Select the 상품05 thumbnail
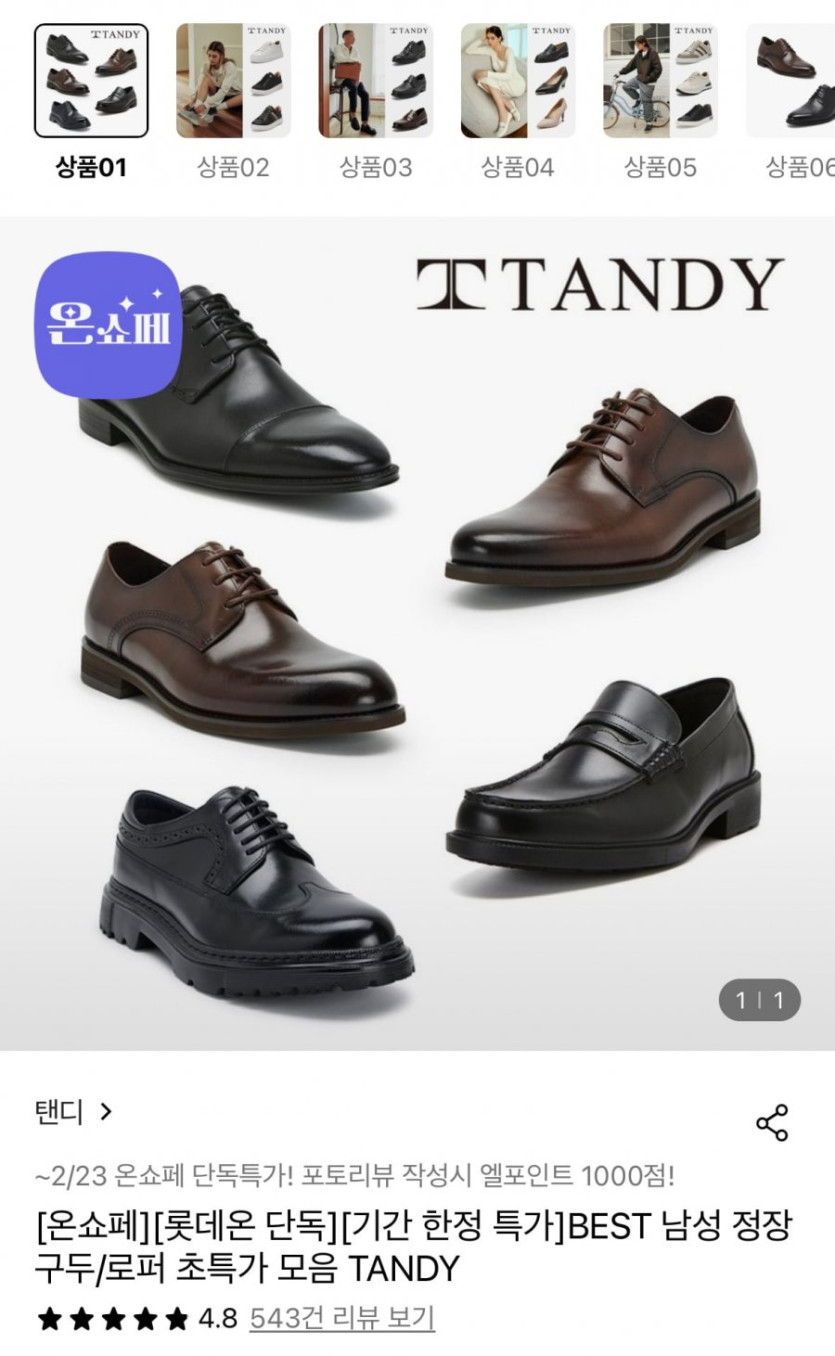Image resolution: width=835 pixels, height=1356 pixels. pos(659,81)
